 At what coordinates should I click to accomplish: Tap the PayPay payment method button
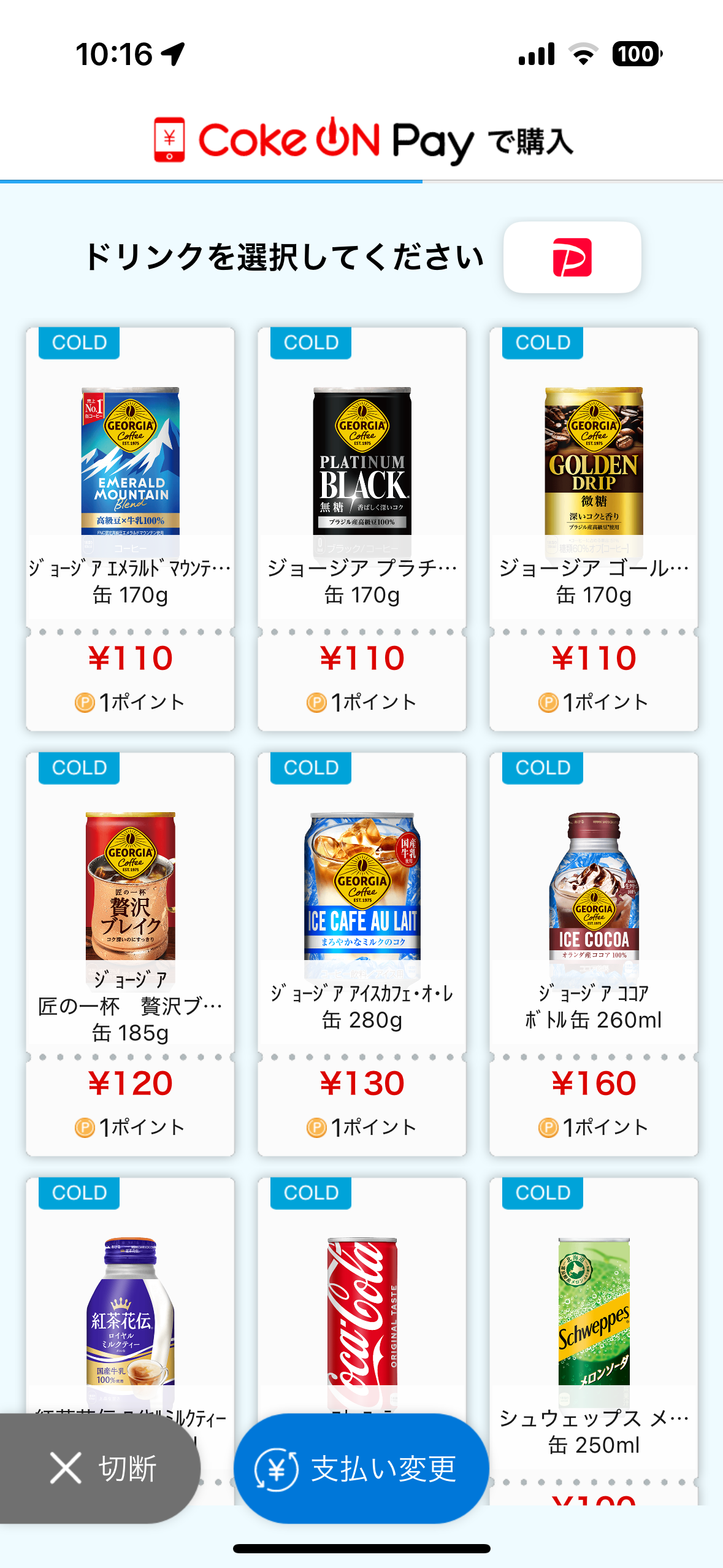(572, 258)
